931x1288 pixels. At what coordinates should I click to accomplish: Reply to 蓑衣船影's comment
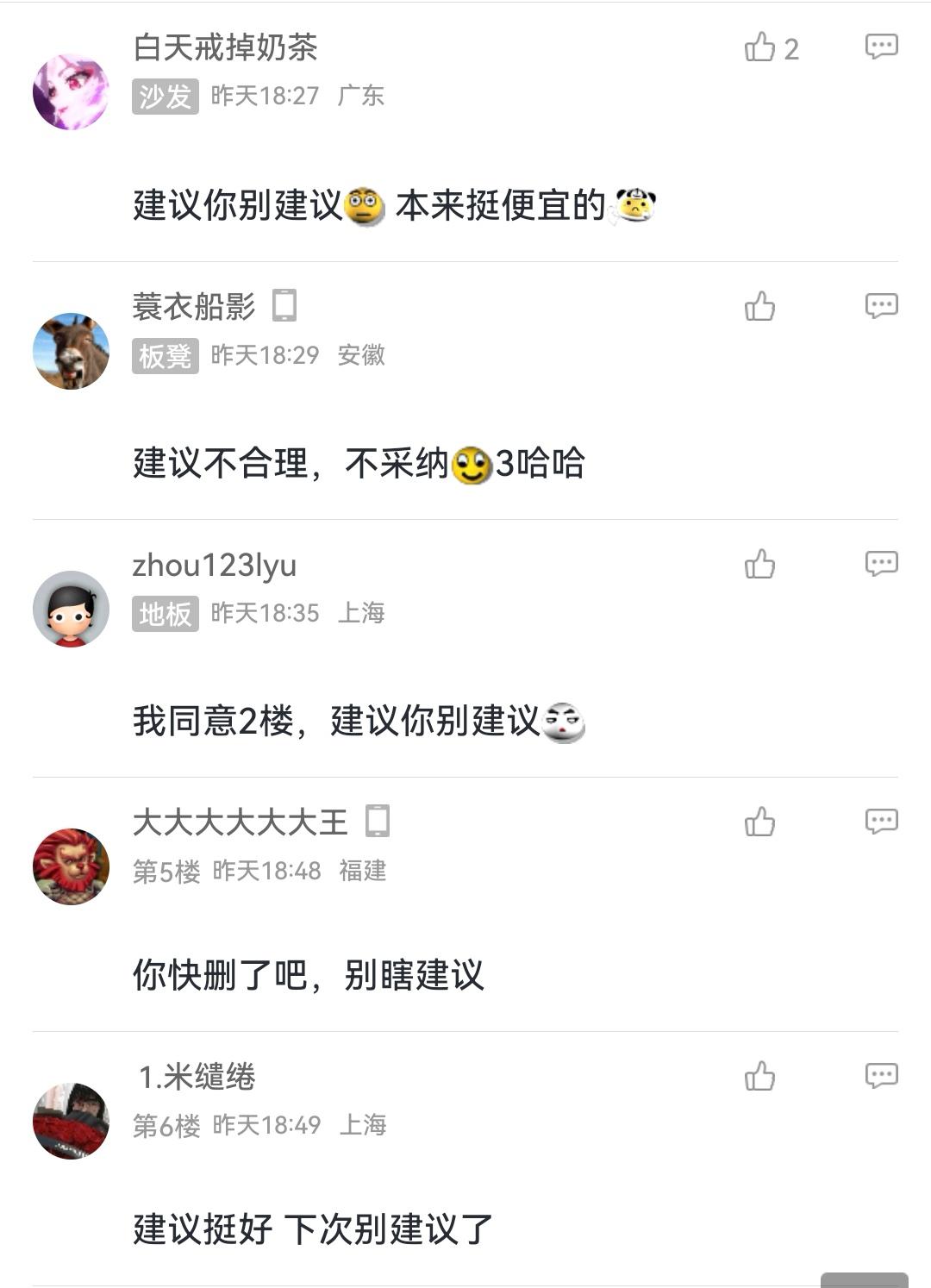coord(881,305)
